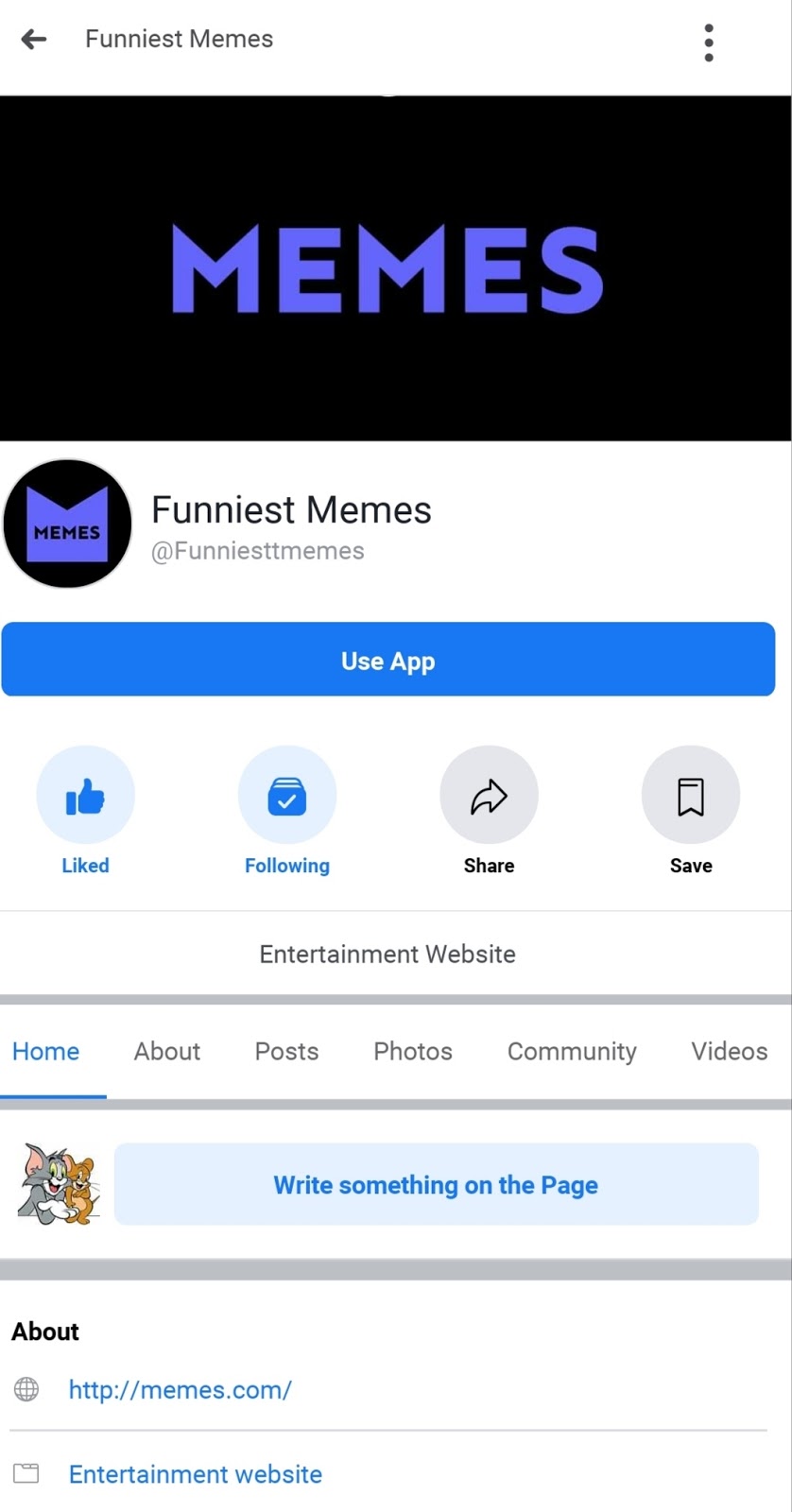Write something on the Page
792x1512 pixels.
(436, 1185)
